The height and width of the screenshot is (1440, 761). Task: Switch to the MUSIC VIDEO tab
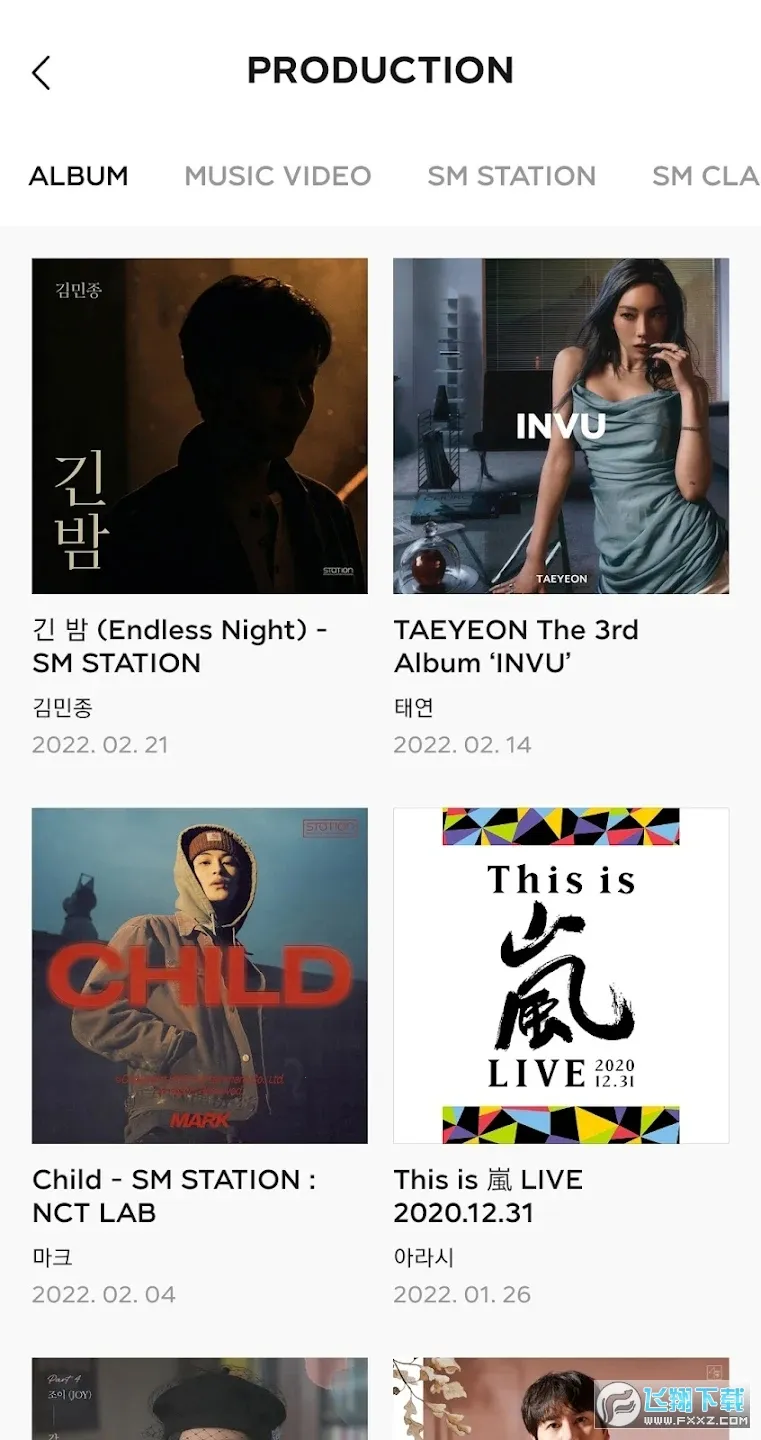tap(277, 176)
